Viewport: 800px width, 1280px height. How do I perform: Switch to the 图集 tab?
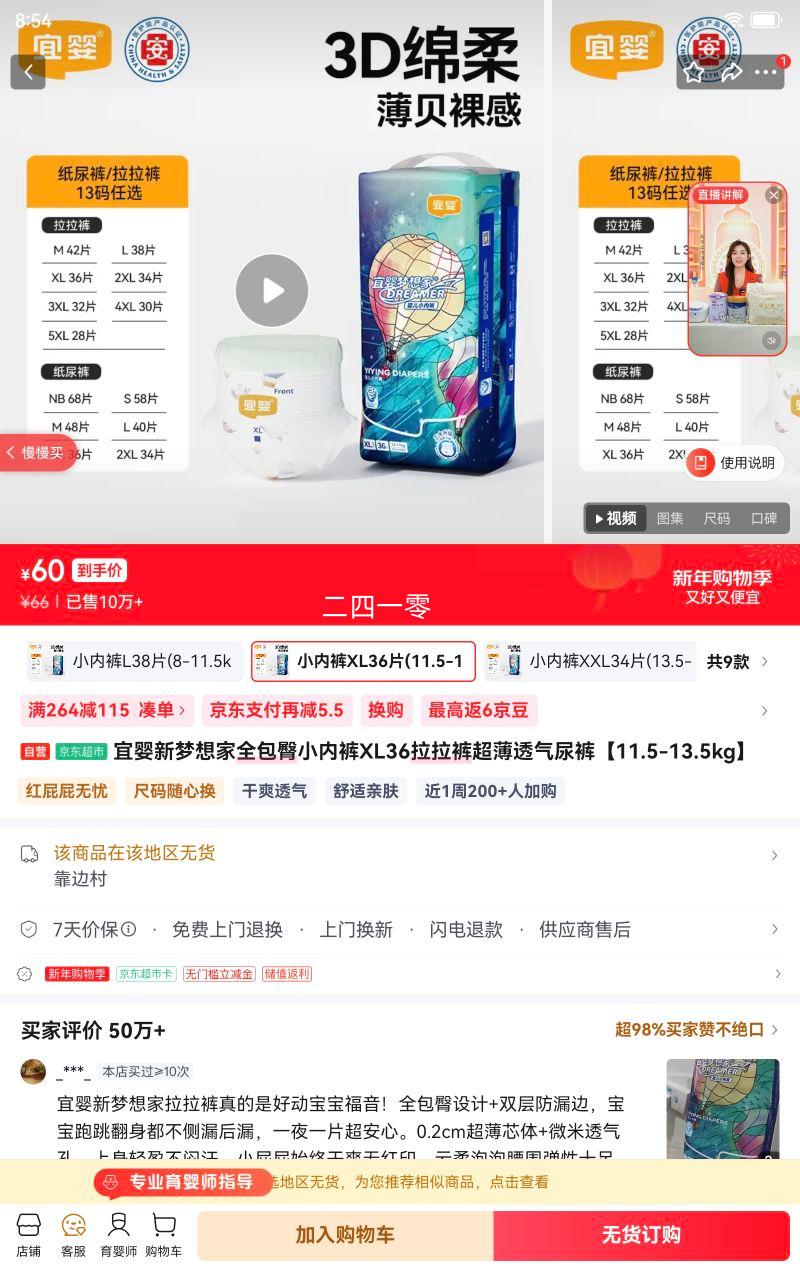[x=669, y=518]
